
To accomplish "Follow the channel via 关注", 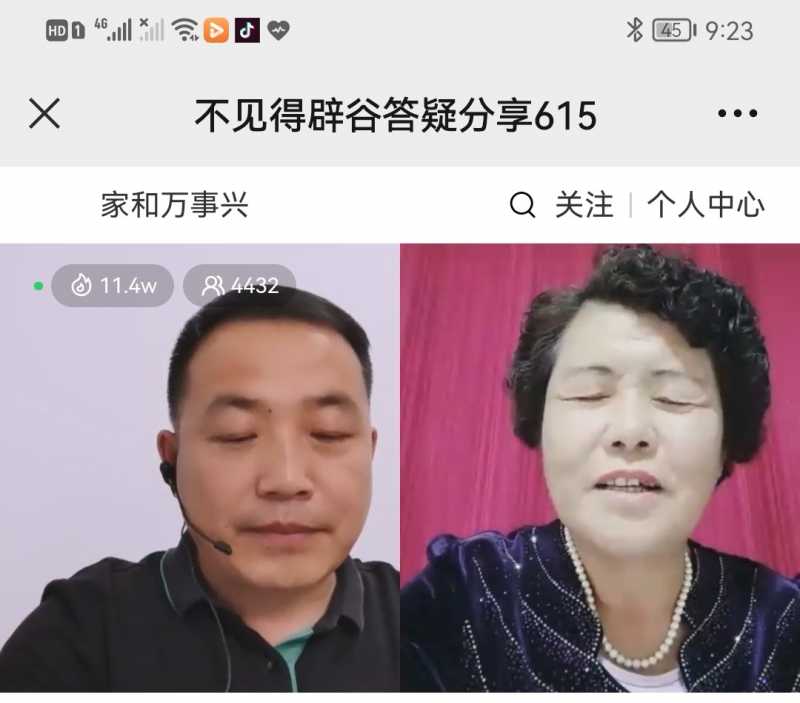I will 584,205.
